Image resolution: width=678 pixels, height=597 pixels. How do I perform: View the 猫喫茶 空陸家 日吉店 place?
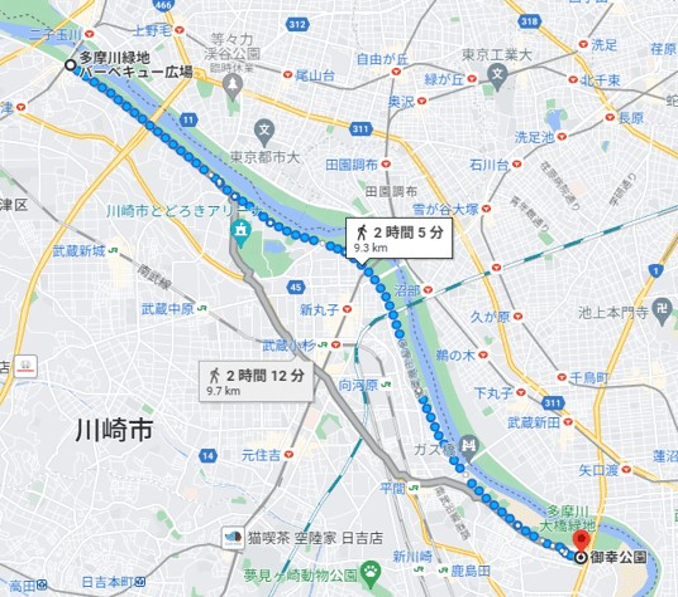(232, 538)
